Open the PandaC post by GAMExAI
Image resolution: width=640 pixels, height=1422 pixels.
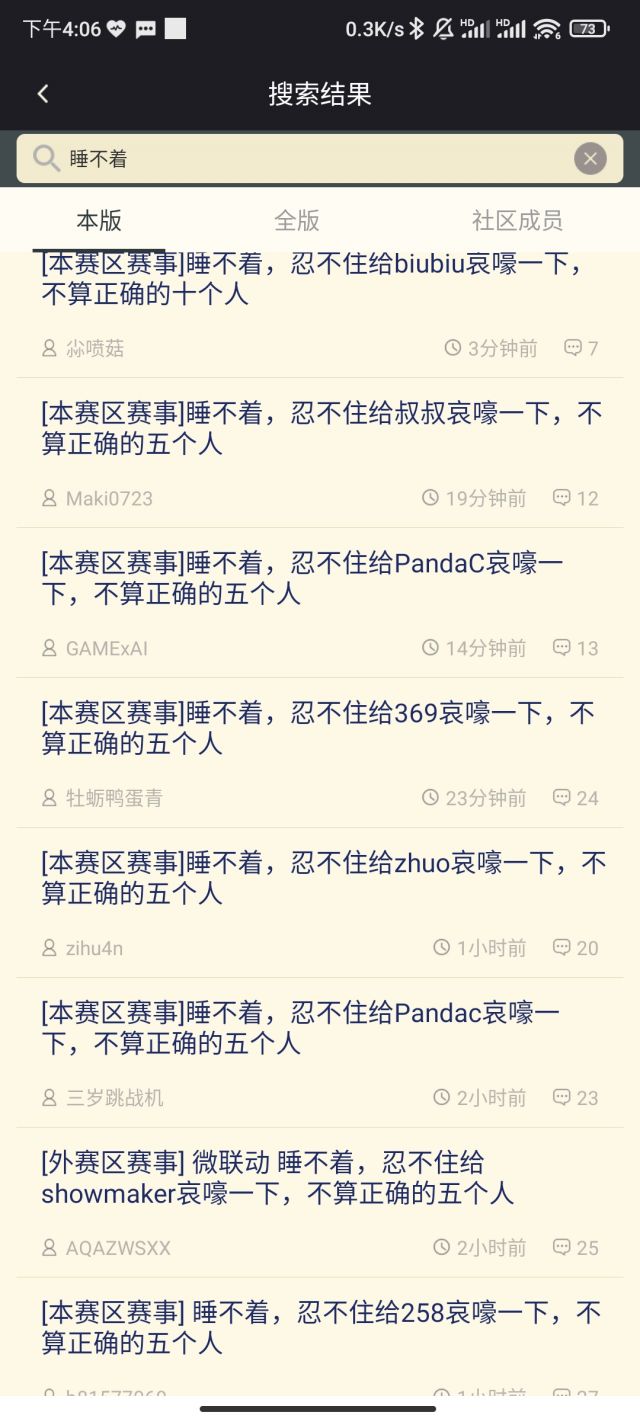point(320,603)
